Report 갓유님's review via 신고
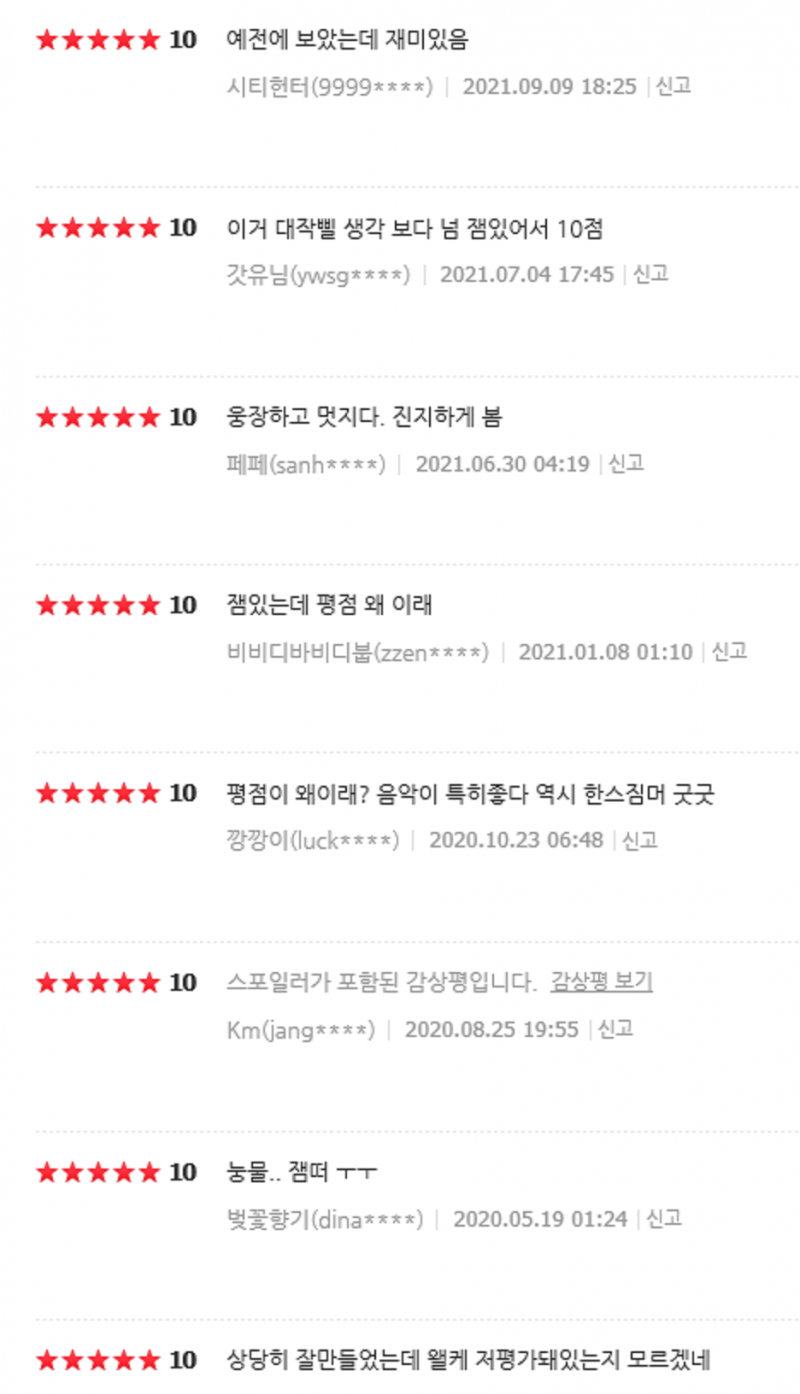Image resolution: width=800 pixels, height=1394 pixels. 651,274
